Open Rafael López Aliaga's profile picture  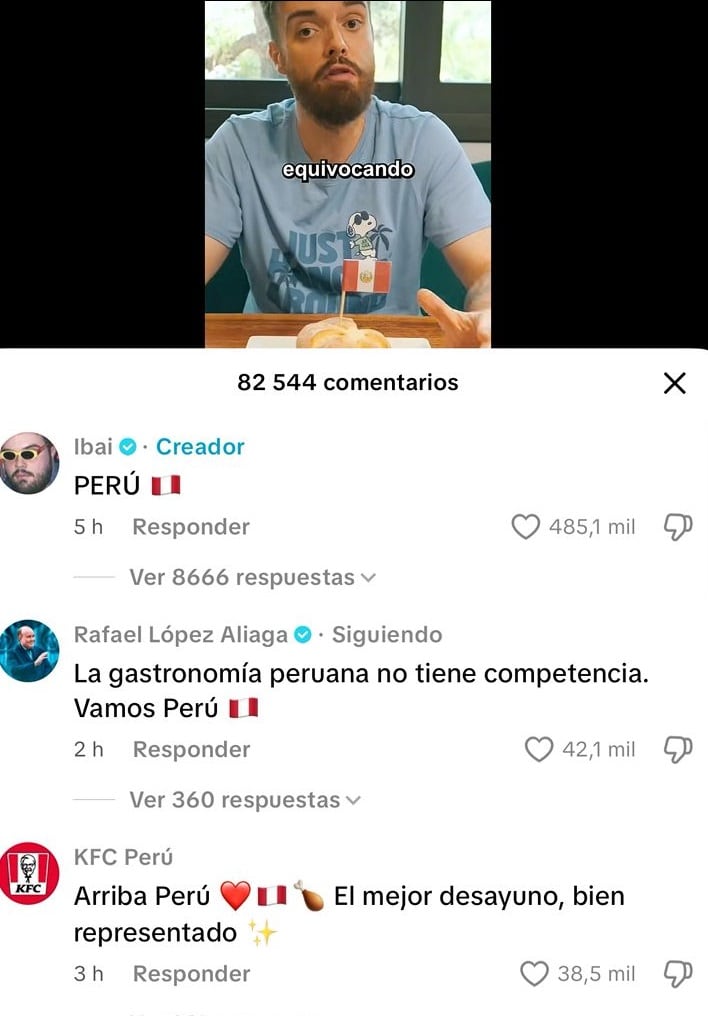click(x=29, y=650)
